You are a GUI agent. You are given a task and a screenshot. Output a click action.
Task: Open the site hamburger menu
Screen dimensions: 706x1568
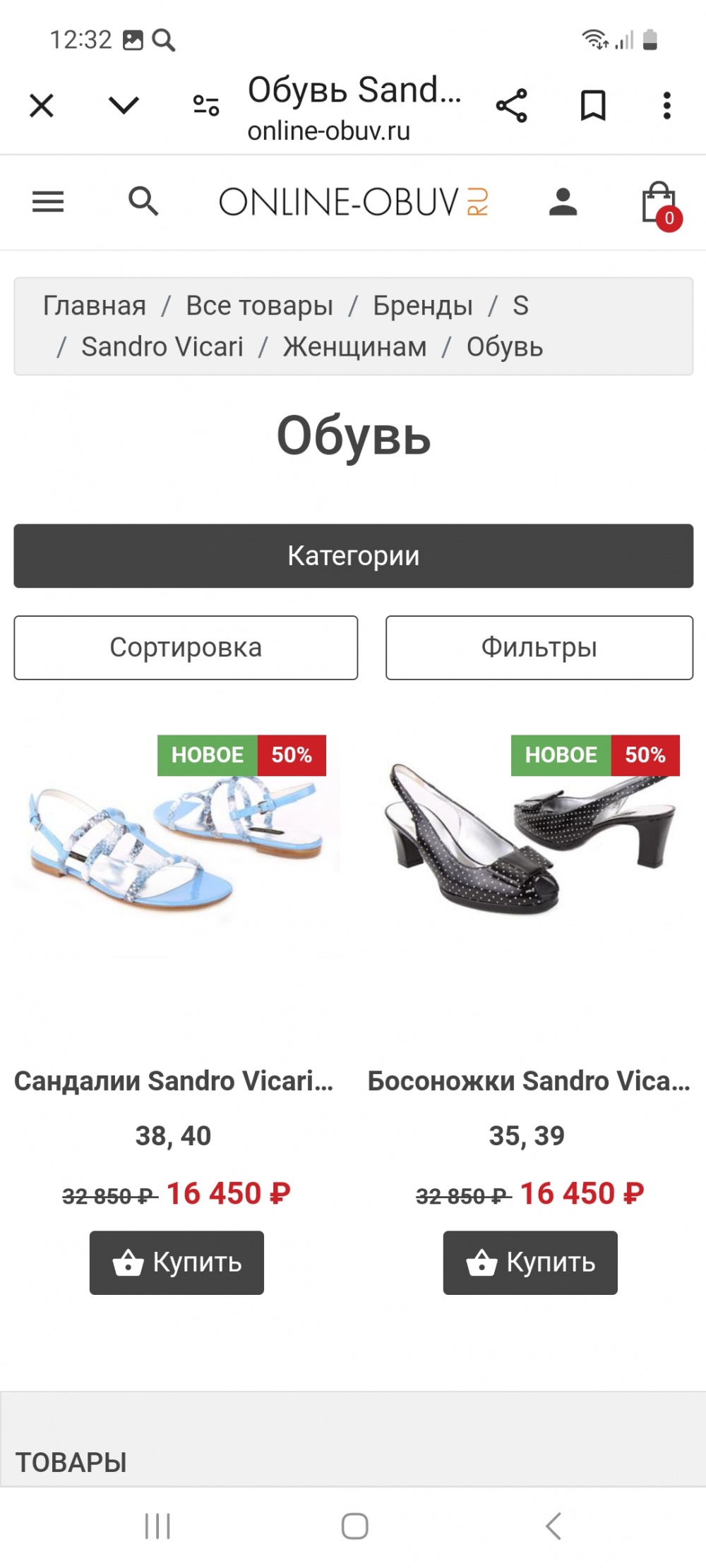pos(48,203)
